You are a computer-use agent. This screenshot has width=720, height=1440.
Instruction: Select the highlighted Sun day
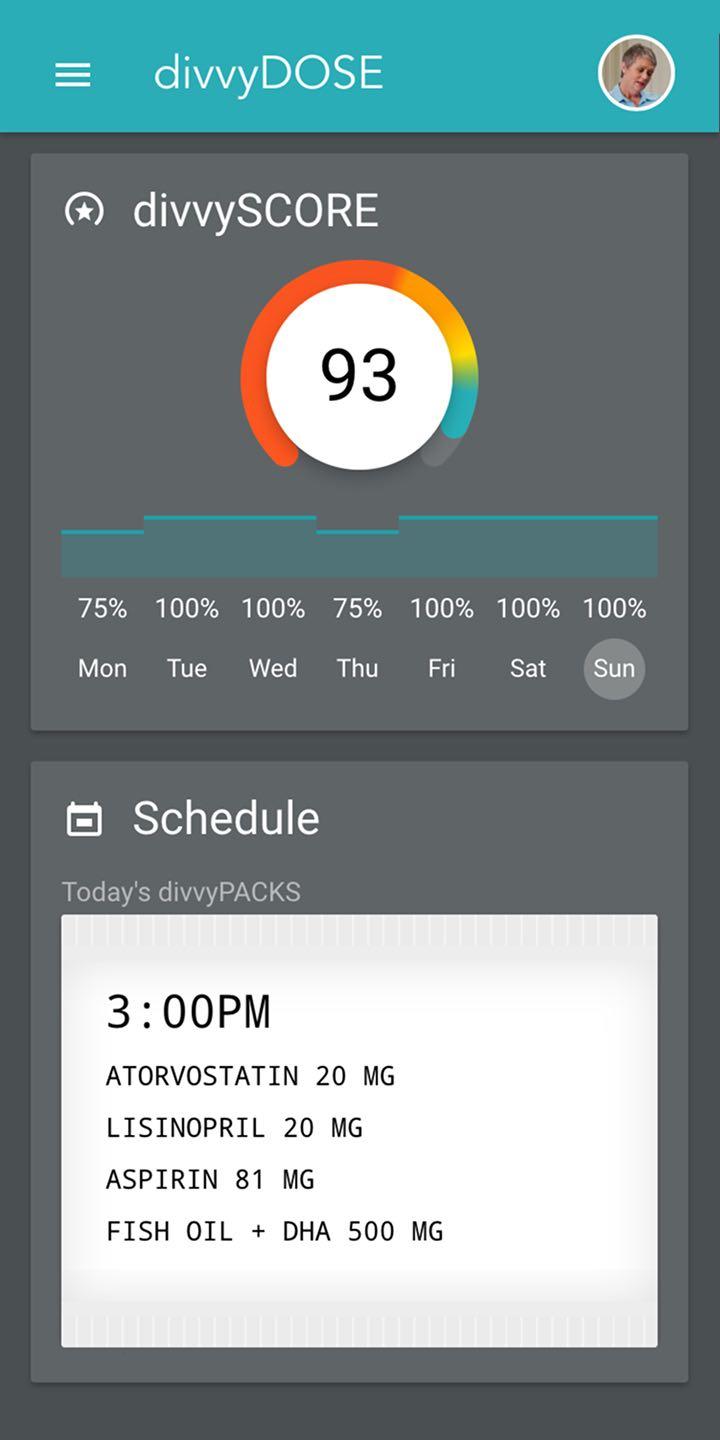click(614, 668)
